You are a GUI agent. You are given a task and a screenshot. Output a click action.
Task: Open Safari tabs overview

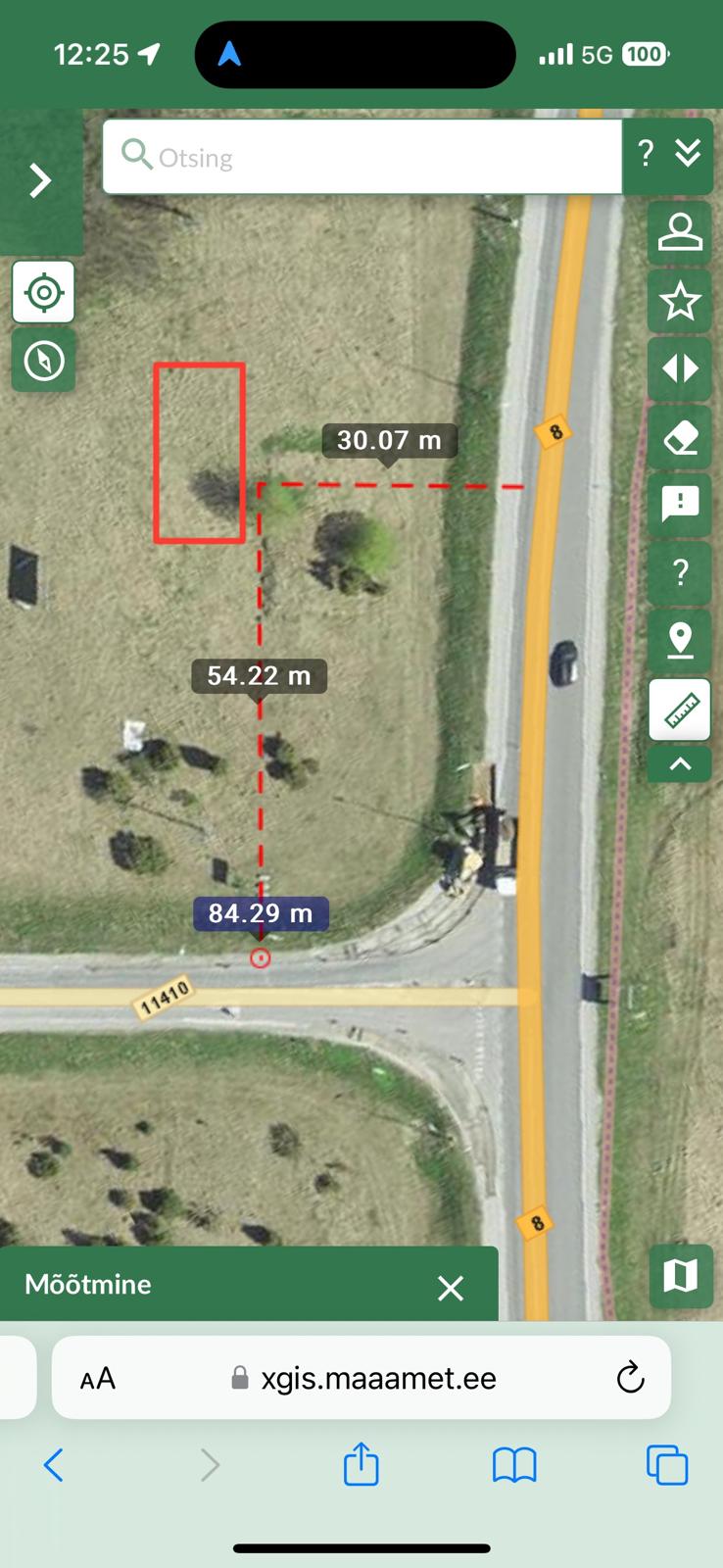click(667, 1465)
